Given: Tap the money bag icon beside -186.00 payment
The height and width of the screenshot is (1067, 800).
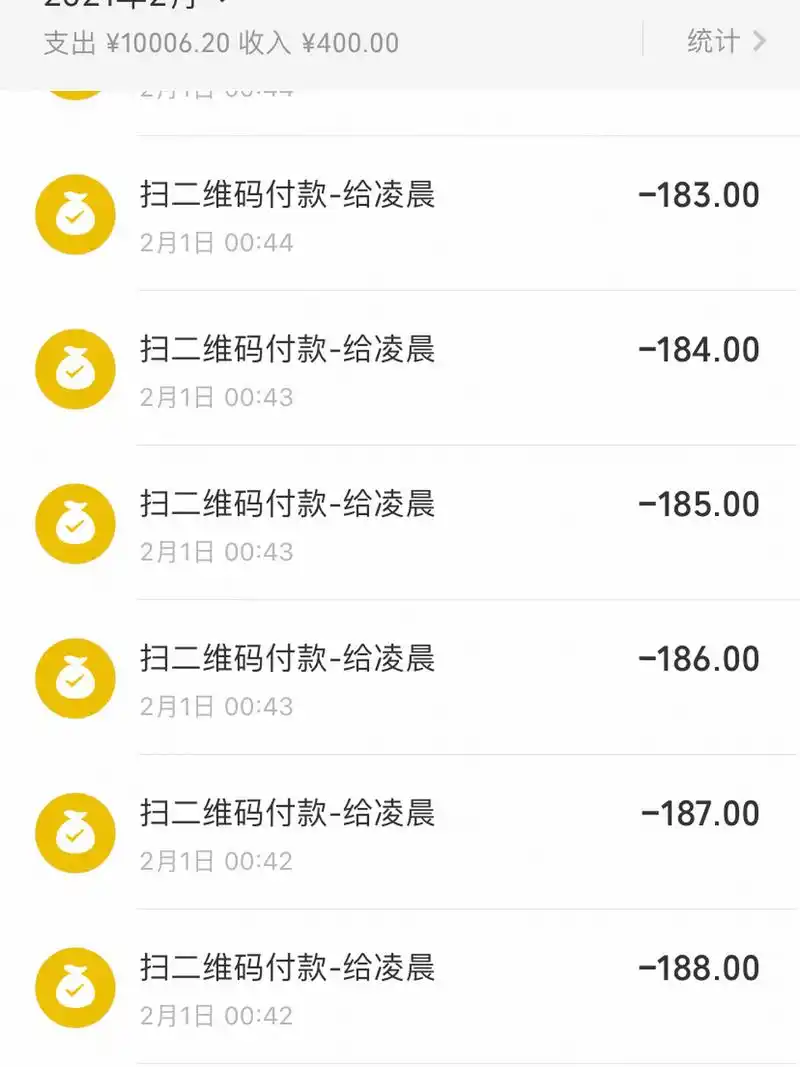Looking at the screenshot, I should [x=75, y=677].
